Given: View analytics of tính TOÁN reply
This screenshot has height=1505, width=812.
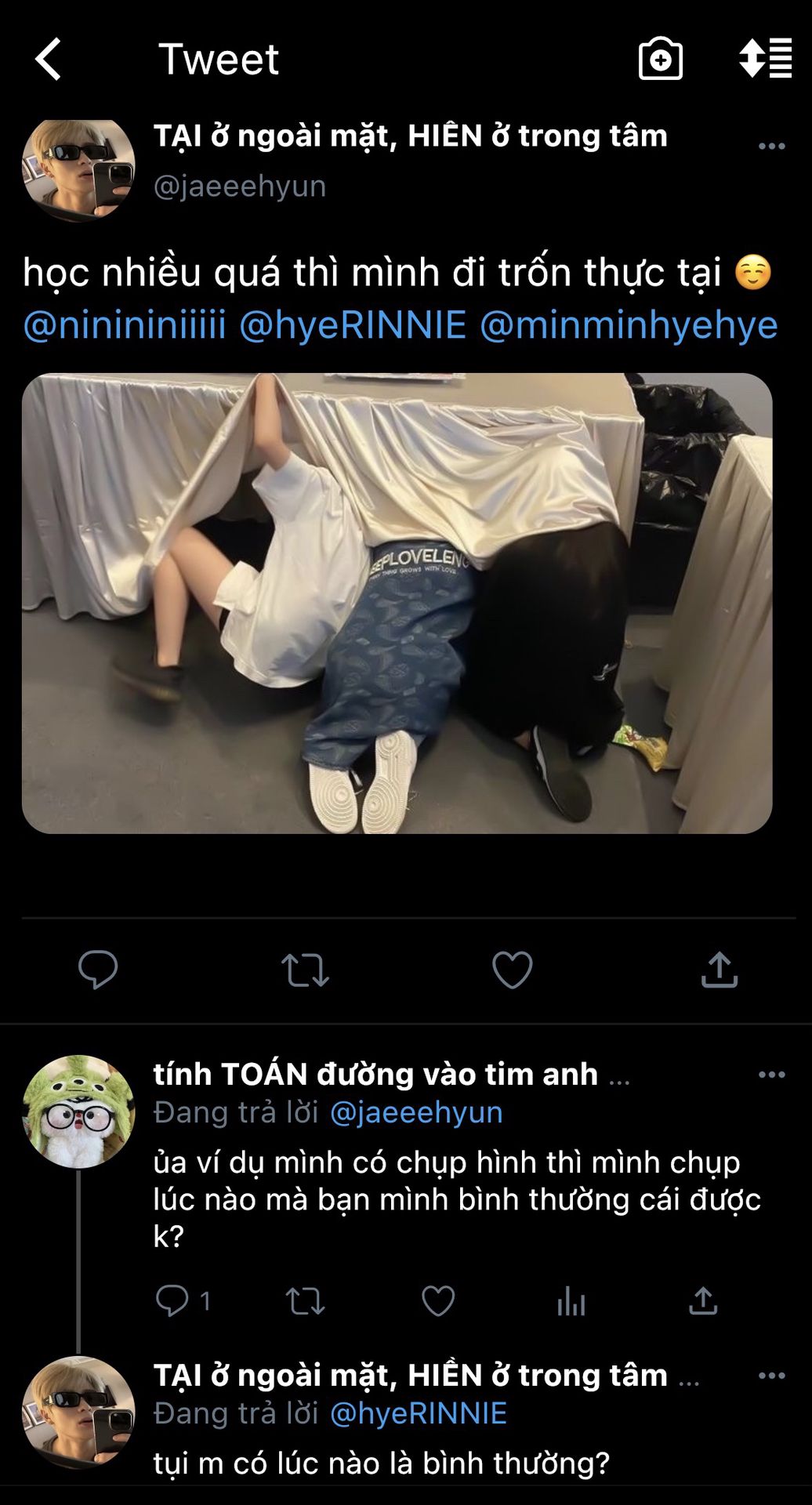Looking at the screenshot, I should click(x=571, y=1301).
